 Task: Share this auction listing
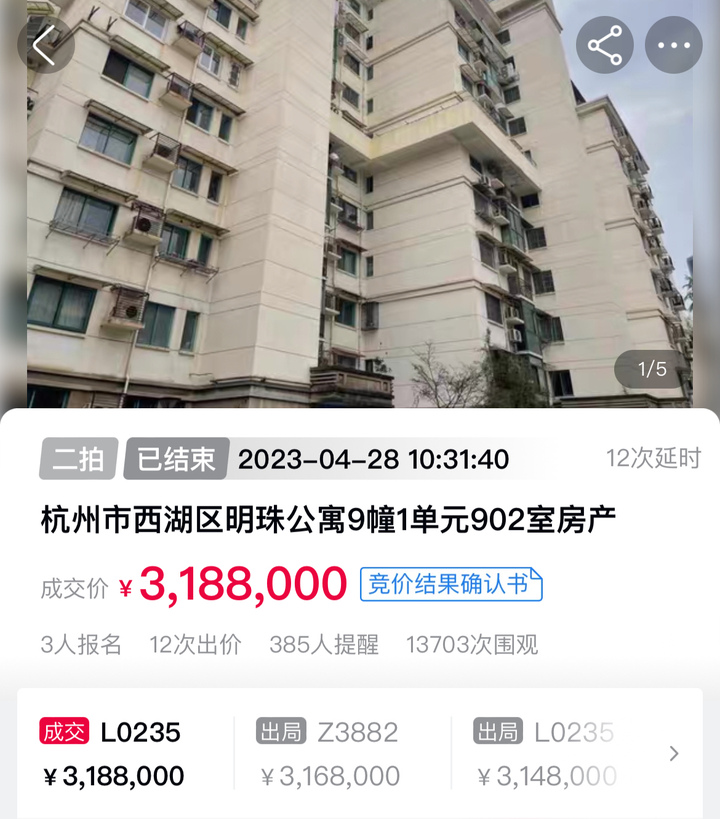[x=605, y=45]
